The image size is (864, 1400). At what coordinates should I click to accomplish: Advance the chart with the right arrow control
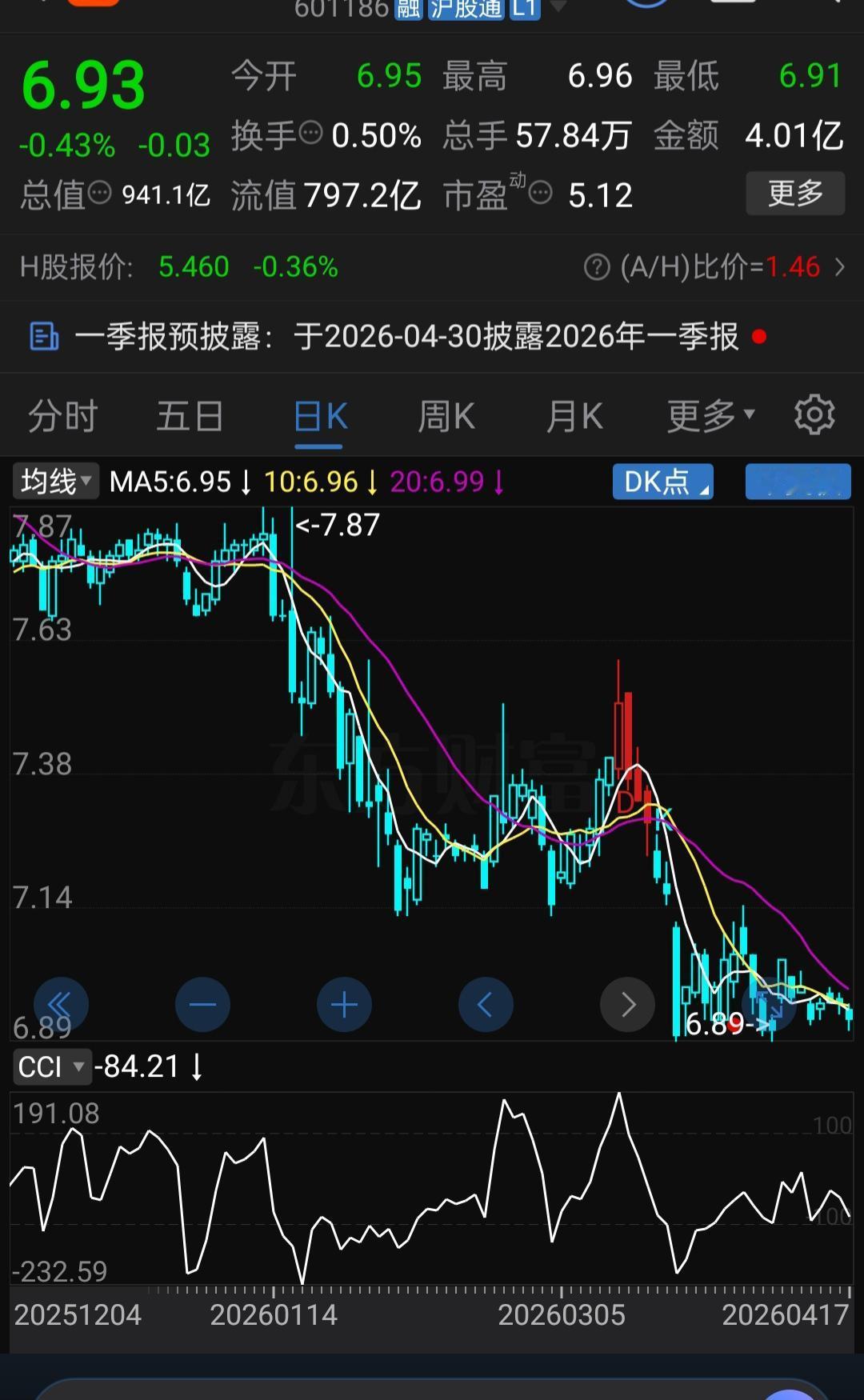(627, 1004)
